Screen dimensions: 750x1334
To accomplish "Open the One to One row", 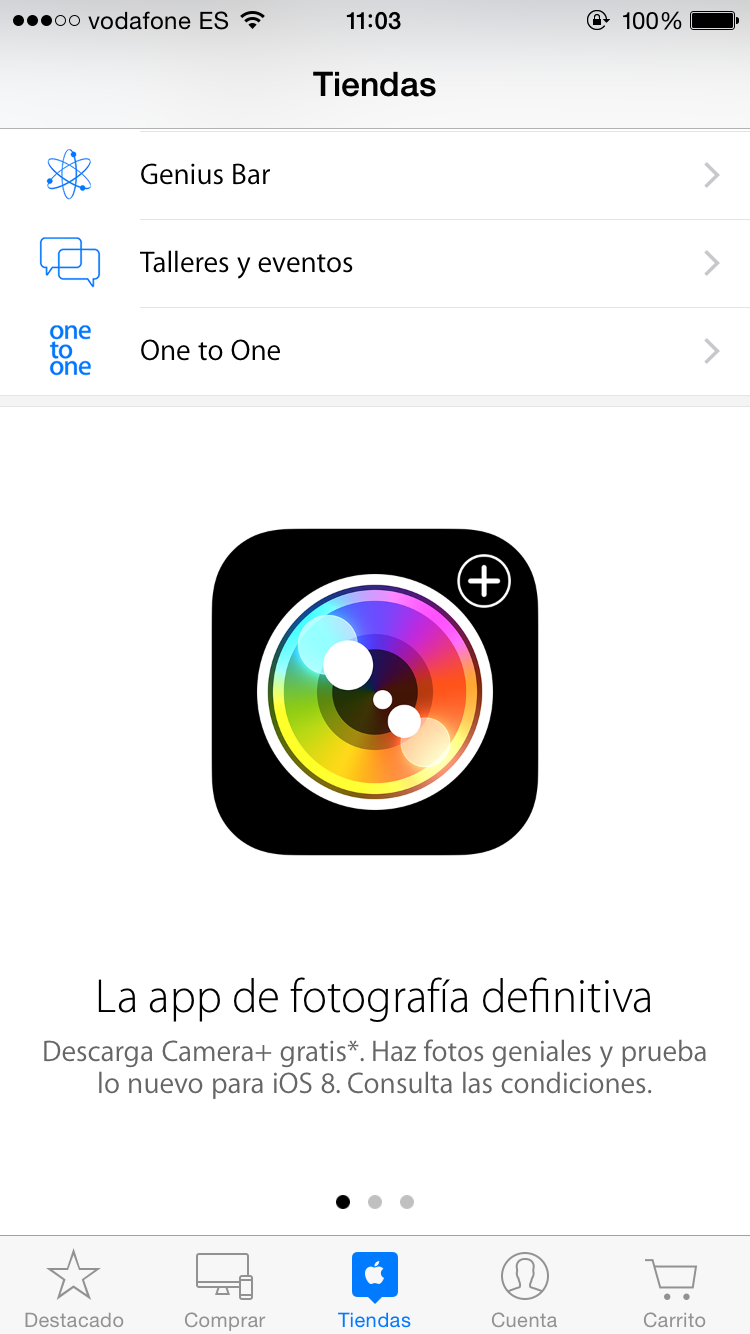I will point(375,351).
